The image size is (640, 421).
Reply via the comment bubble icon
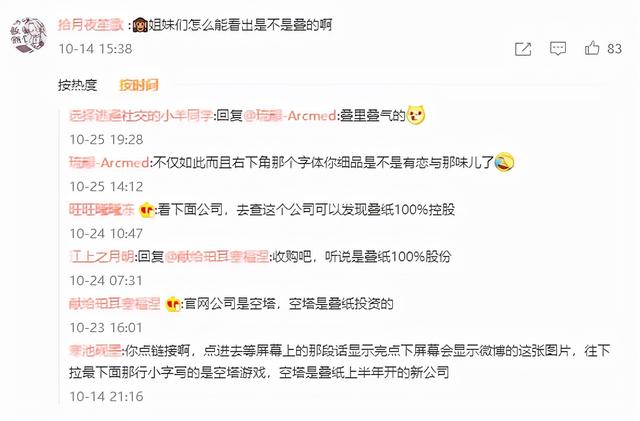558,48
